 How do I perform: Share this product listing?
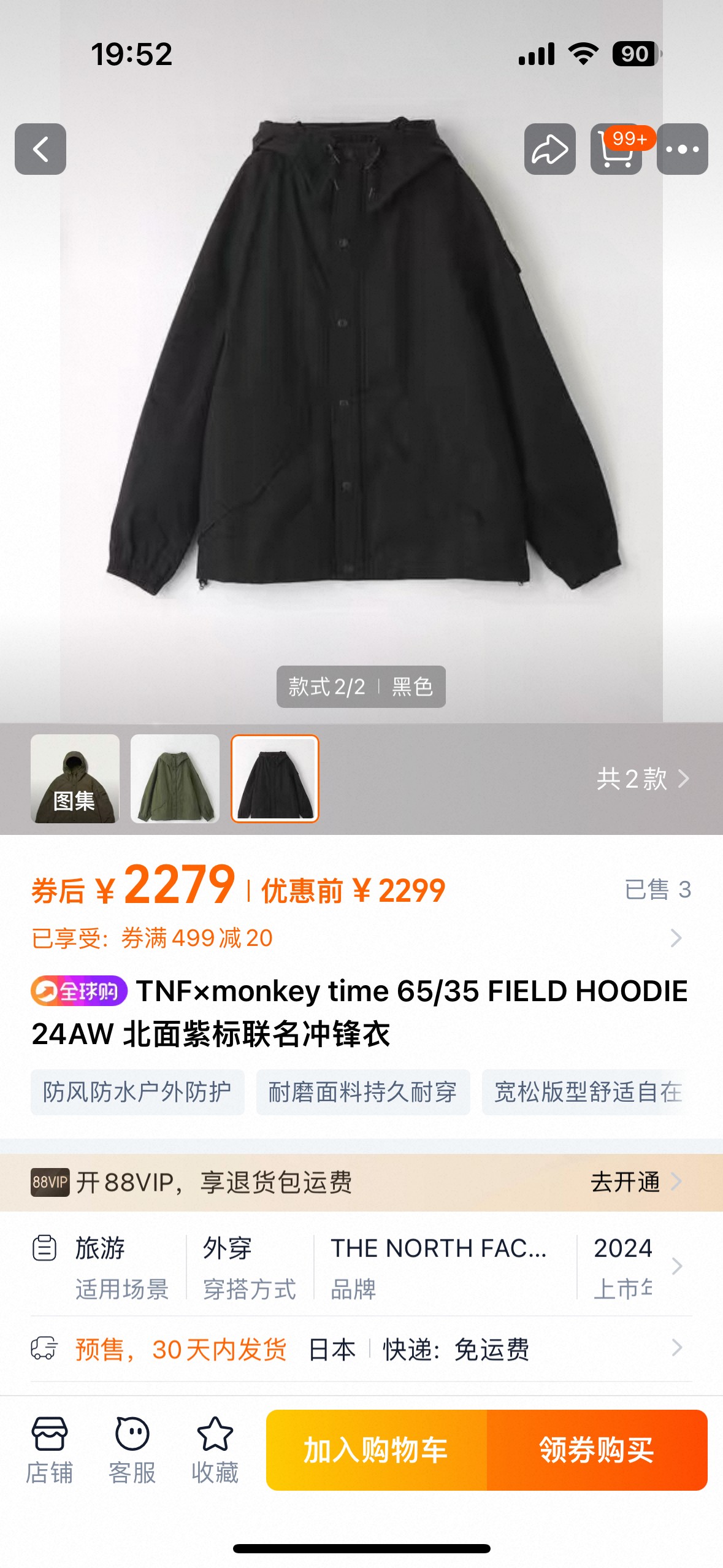point(549,149)
